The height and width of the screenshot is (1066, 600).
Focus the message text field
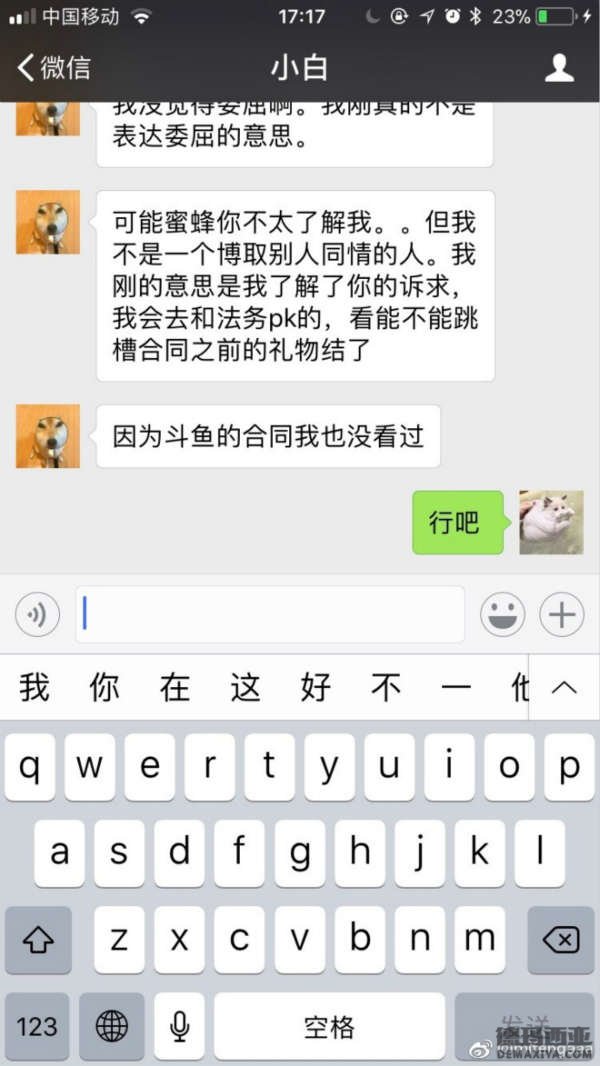pos(270,614)
